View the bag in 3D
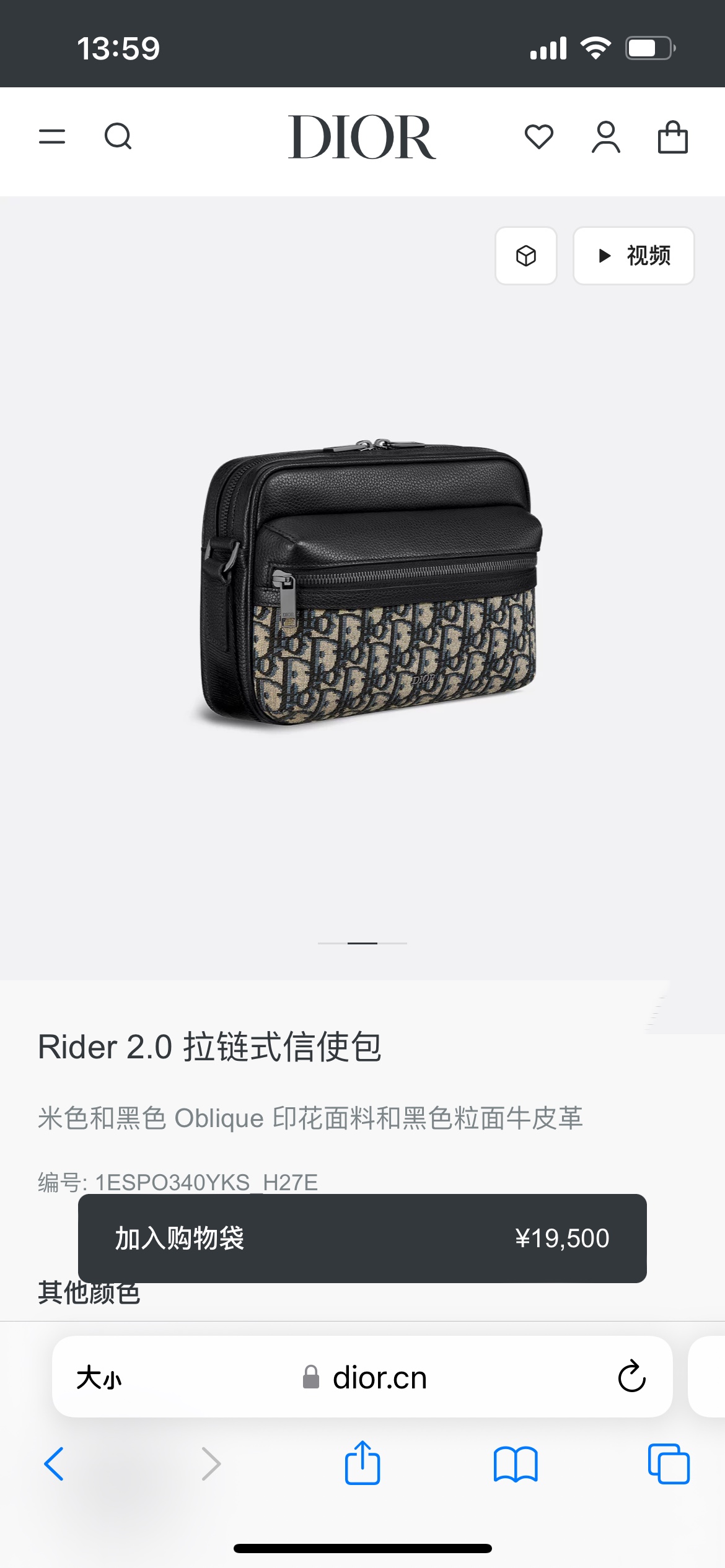The height and width of the screenshot is (1568, 725). [526, 256]
